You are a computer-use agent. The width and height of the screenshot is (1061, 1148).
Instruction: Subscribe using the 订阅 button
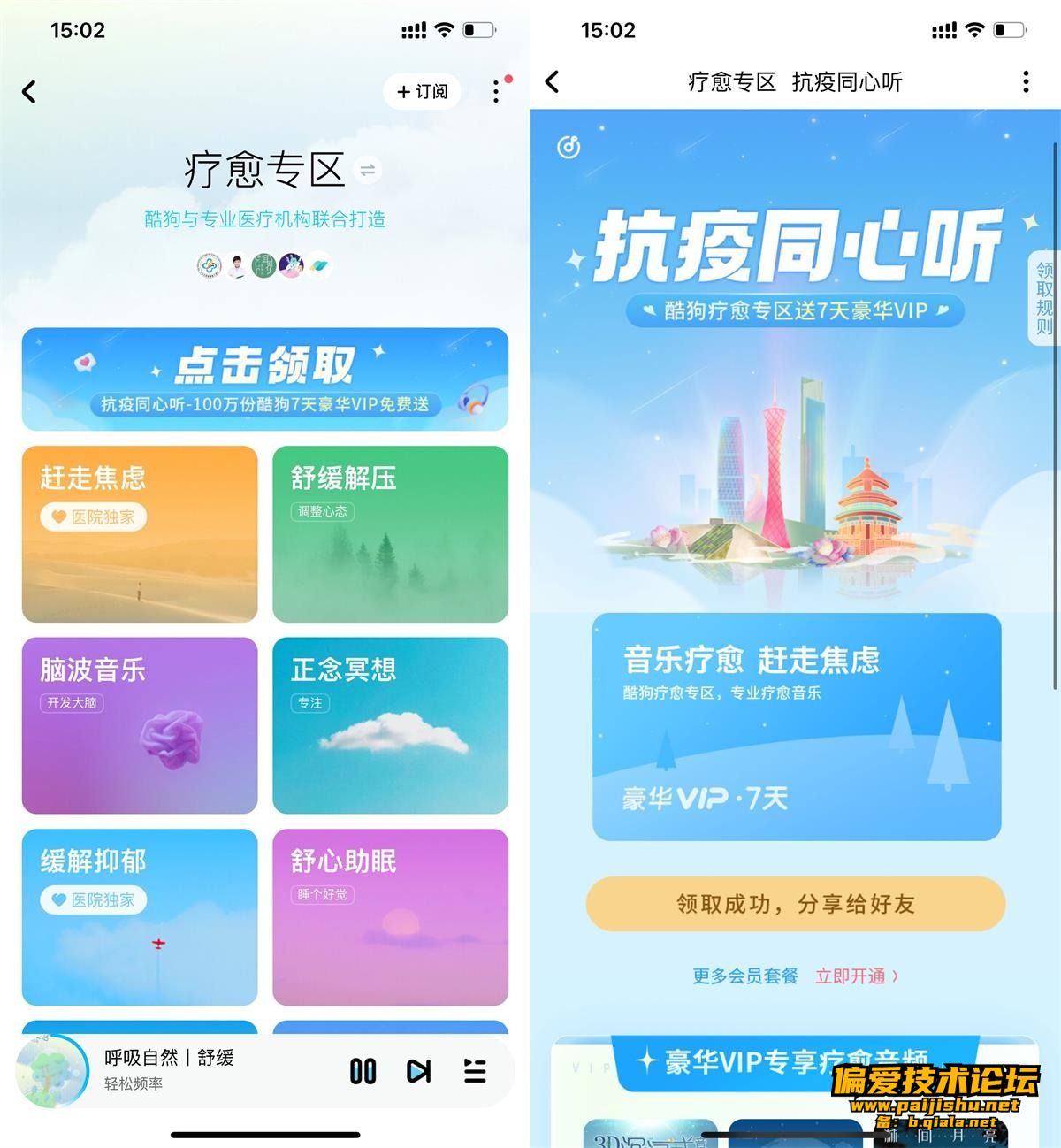tap(423, 91)
